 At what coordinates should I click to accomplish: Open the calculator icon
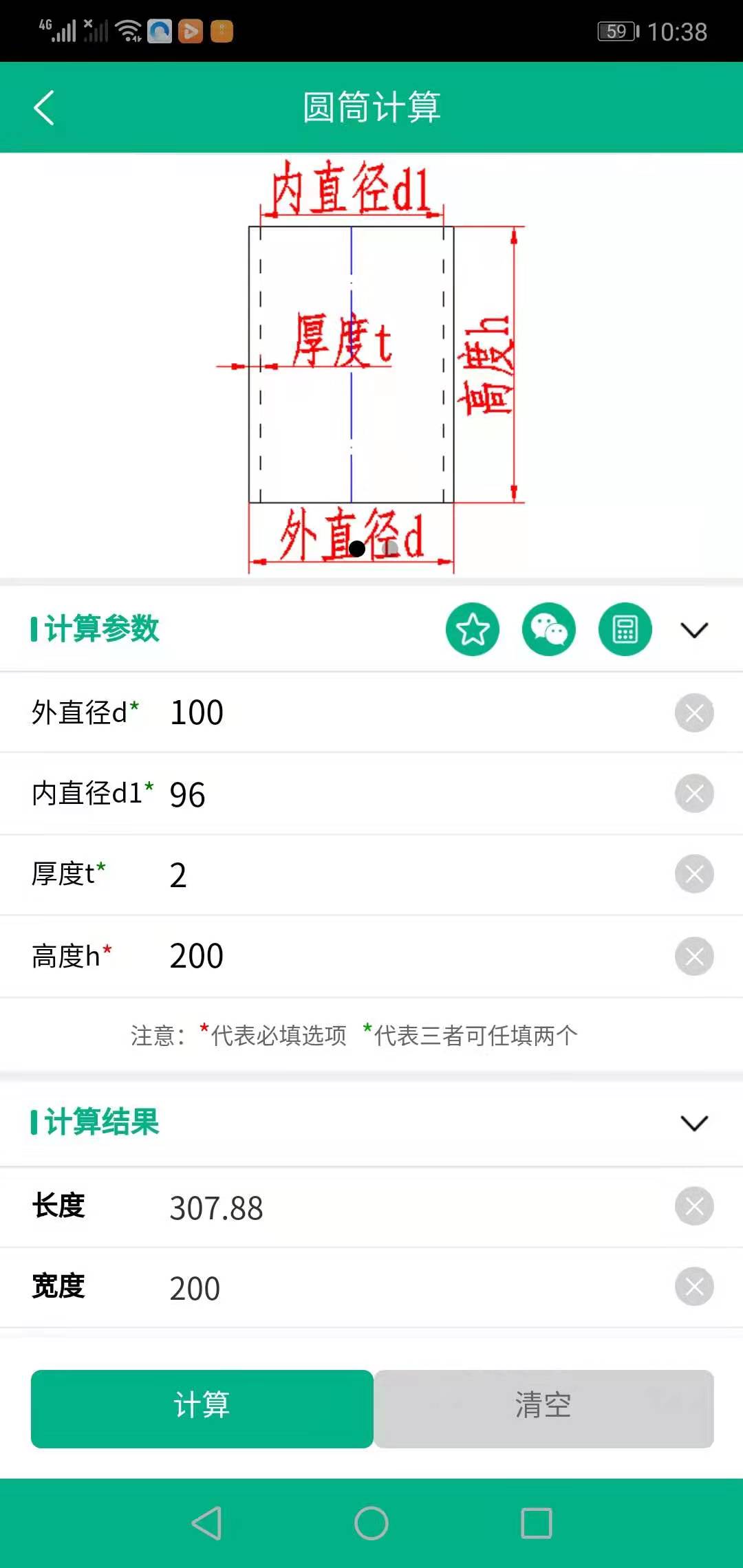pyautogui.click(x=625, y=629)
